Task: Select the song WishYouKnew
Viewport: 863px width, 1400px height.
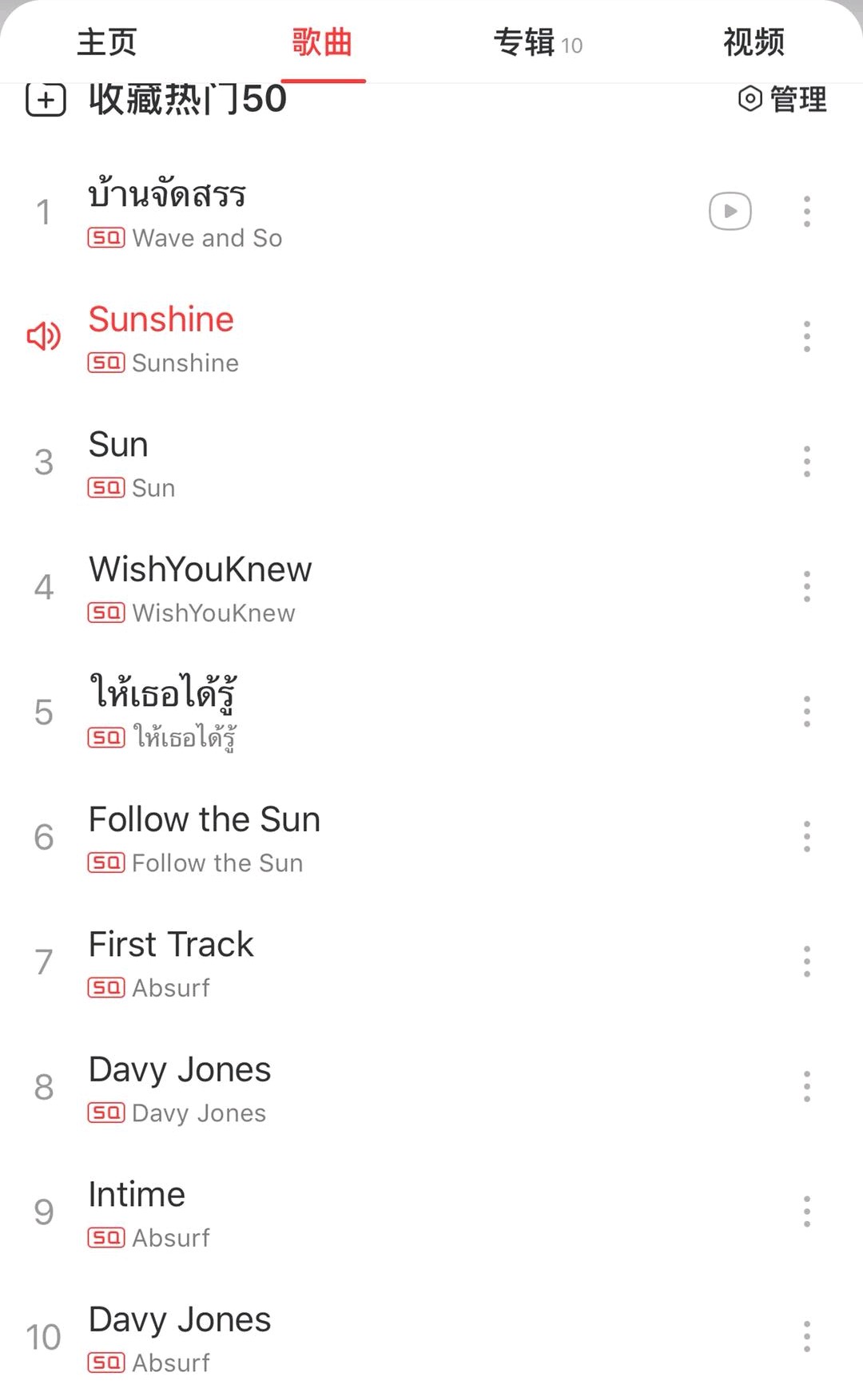Action: [200, 569]
